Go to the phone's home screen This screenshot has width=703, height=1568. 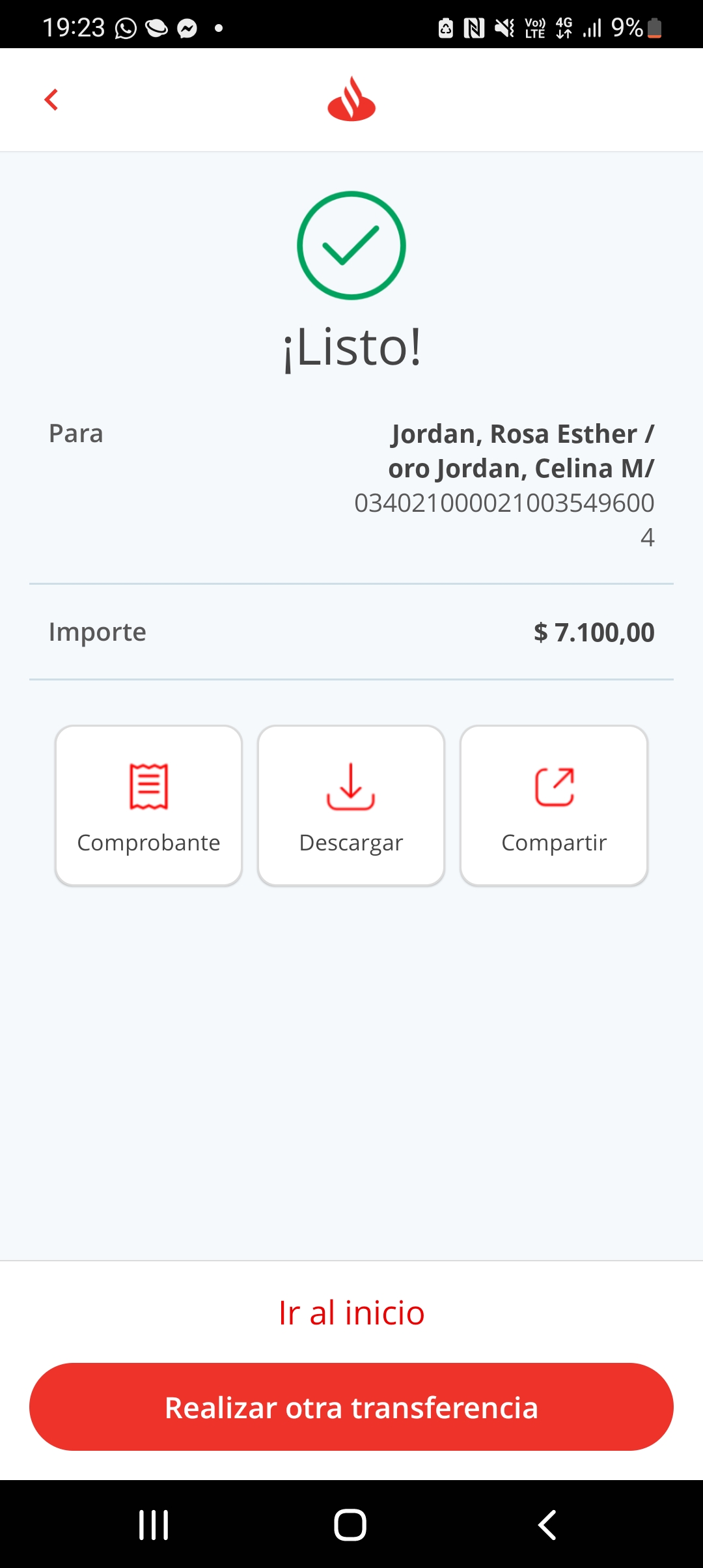point(350,1525)
